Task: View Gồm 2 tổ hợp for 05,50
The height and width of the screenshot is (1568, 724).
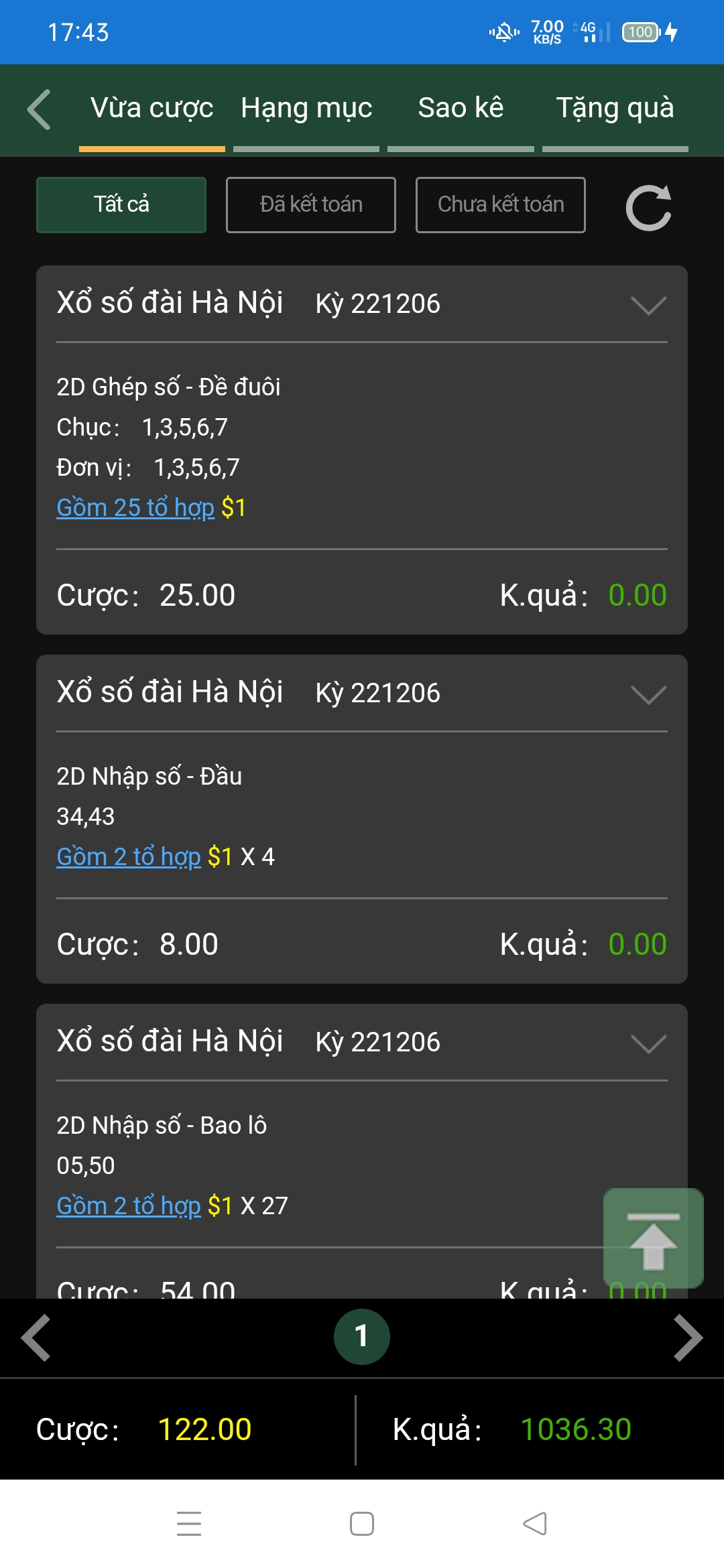Action: pyautogui.click(x=129, y=1206)
